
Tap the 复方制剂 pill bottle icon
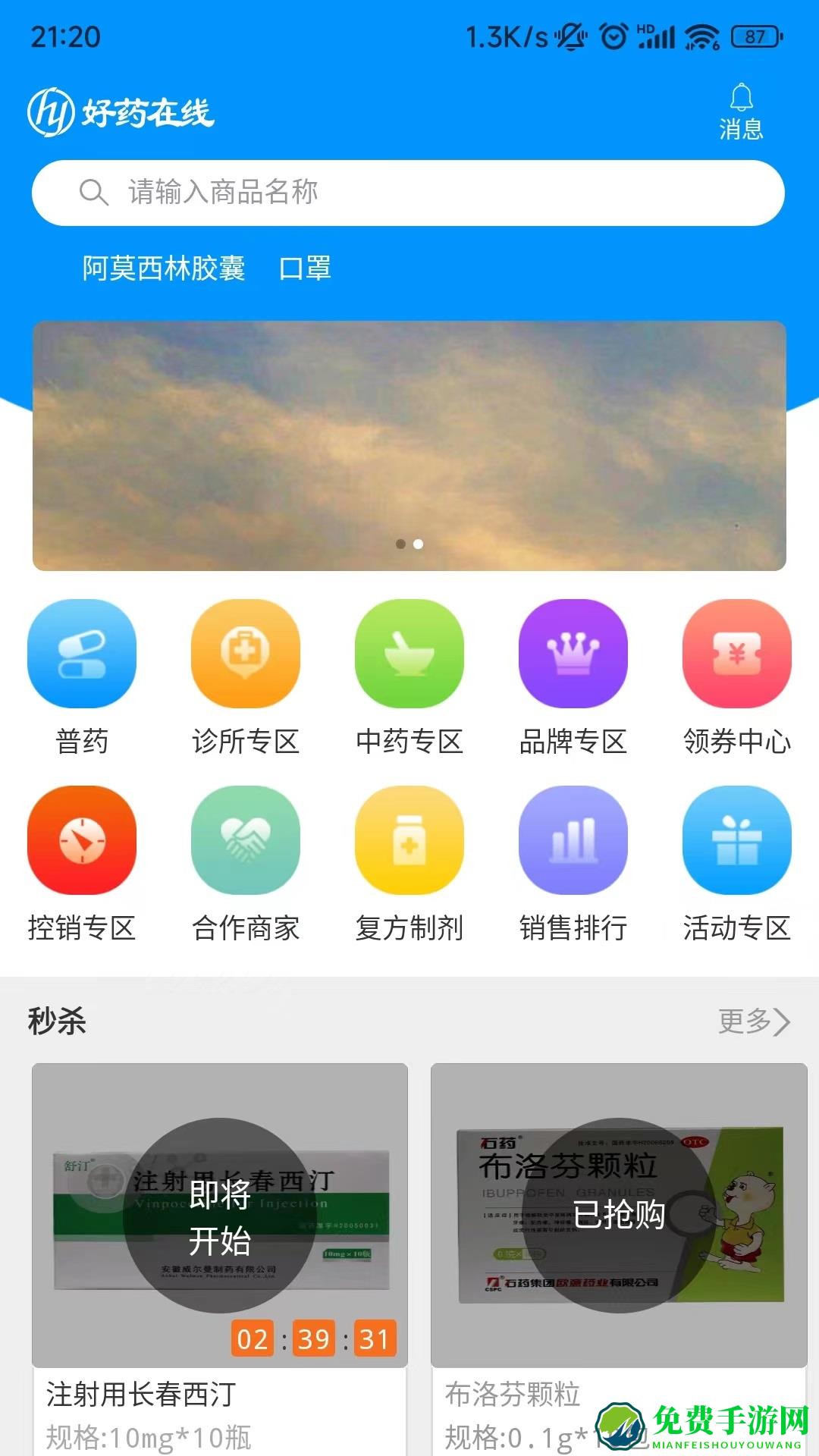[409, 840]
